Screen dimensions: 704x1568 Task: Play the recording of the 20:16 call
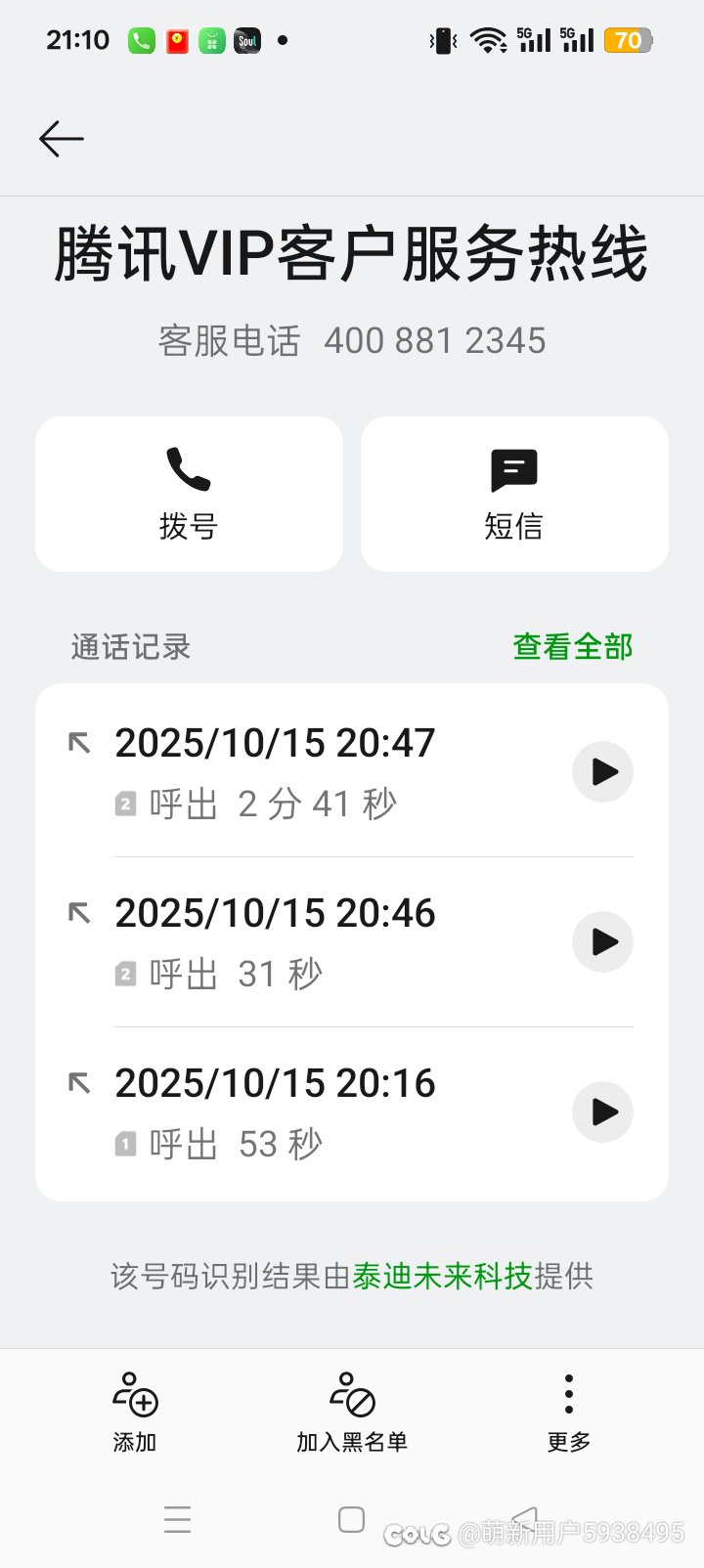[602, 1112]
